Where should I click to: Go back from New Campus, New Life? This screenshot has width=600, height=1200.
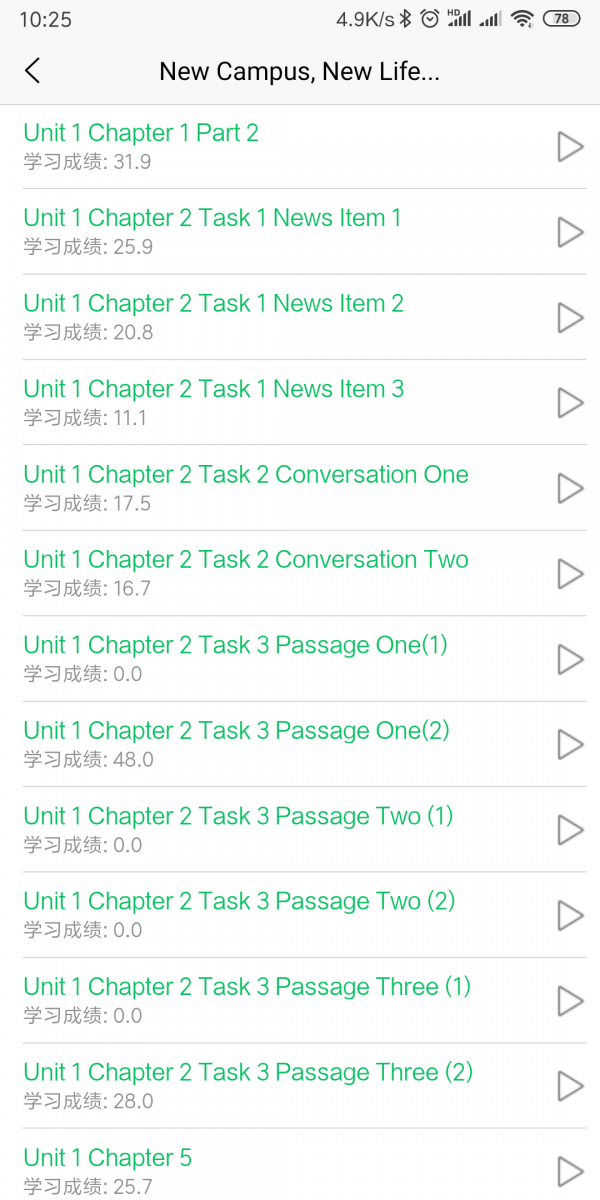[33, 71]
